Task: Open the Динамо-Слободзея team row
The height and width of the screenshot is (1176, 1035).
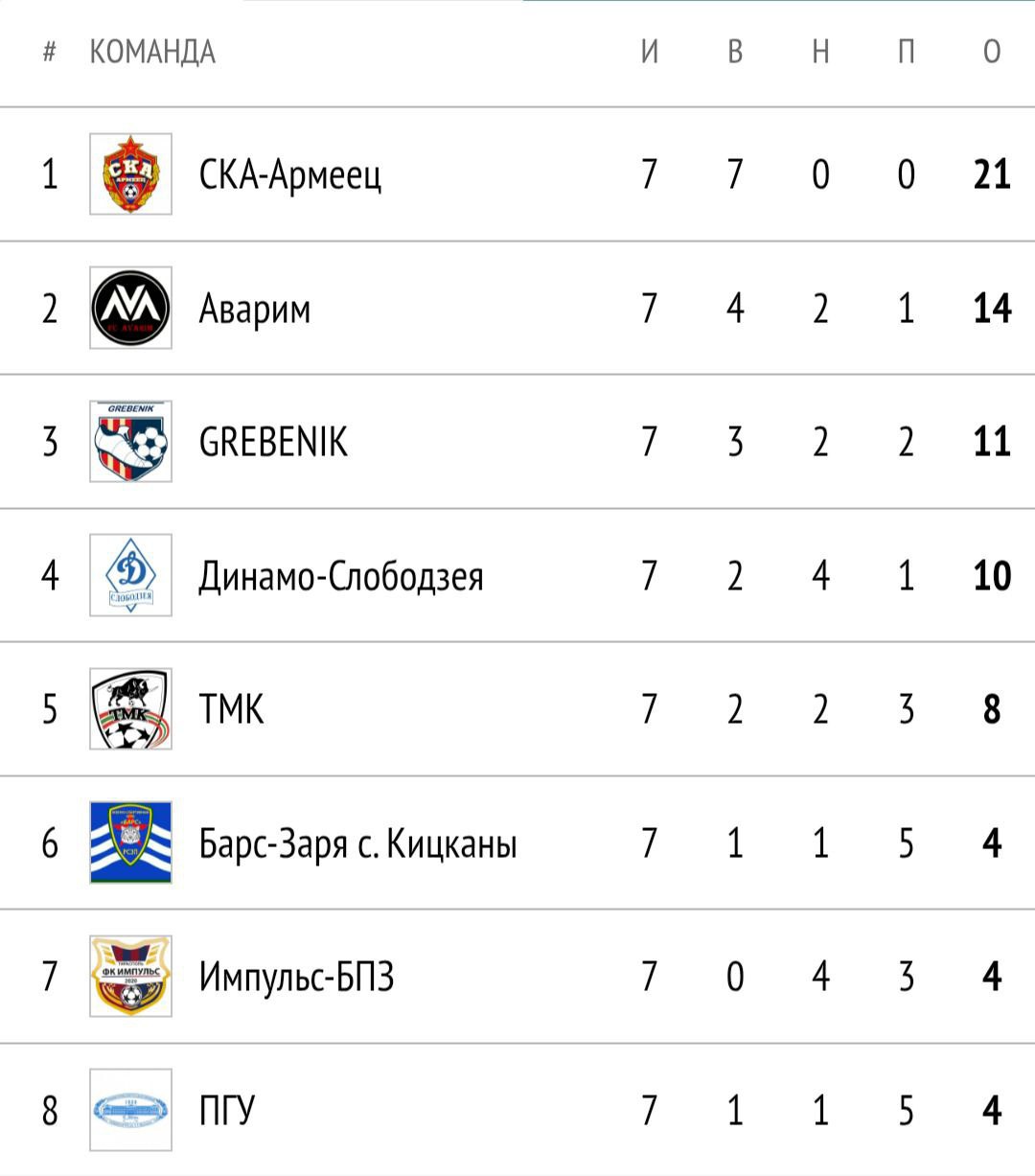Action: tap(340, 576)
